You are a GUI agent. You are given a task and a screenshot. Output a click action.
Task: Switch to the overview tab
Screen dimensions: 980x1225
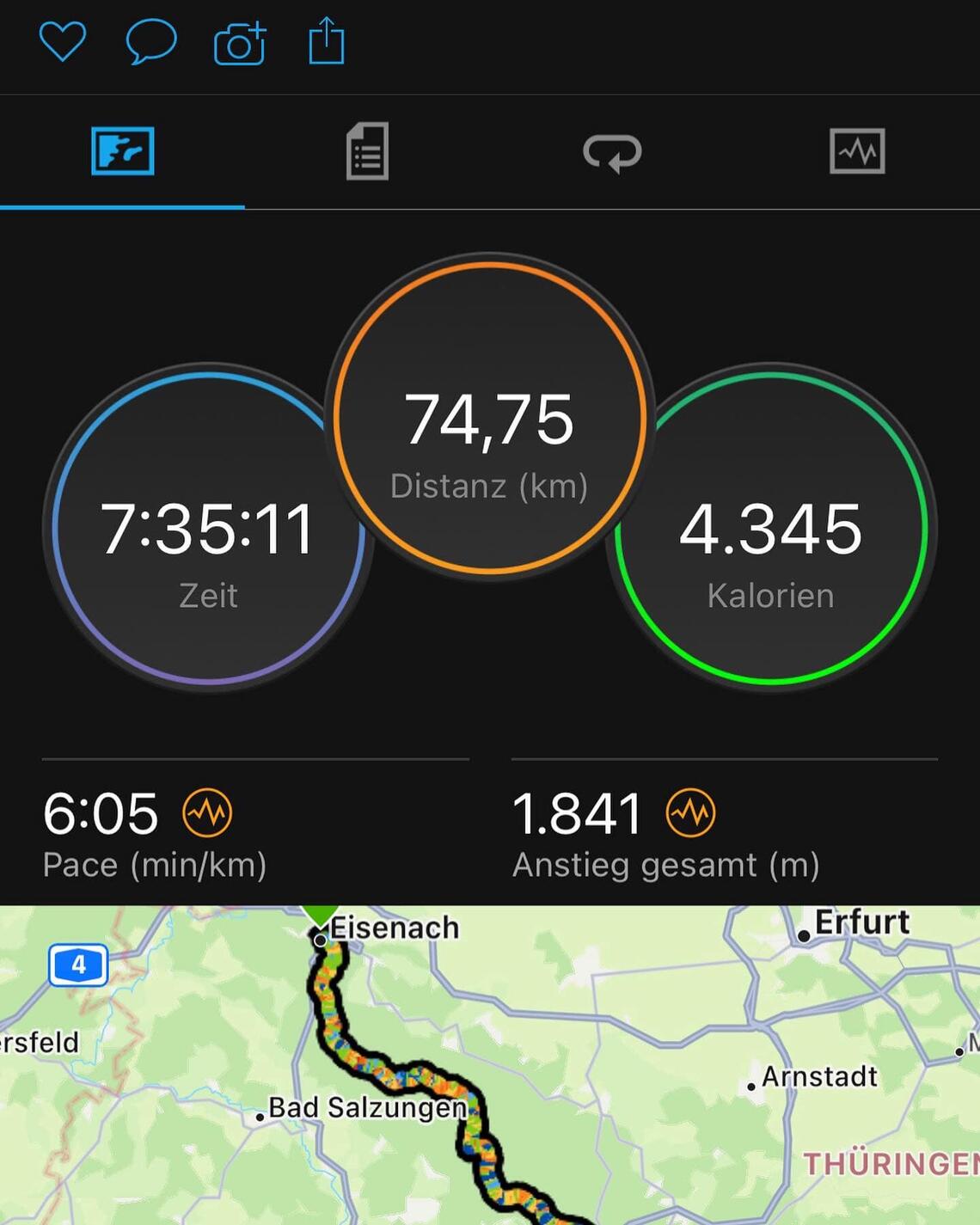tap(123, 151)
